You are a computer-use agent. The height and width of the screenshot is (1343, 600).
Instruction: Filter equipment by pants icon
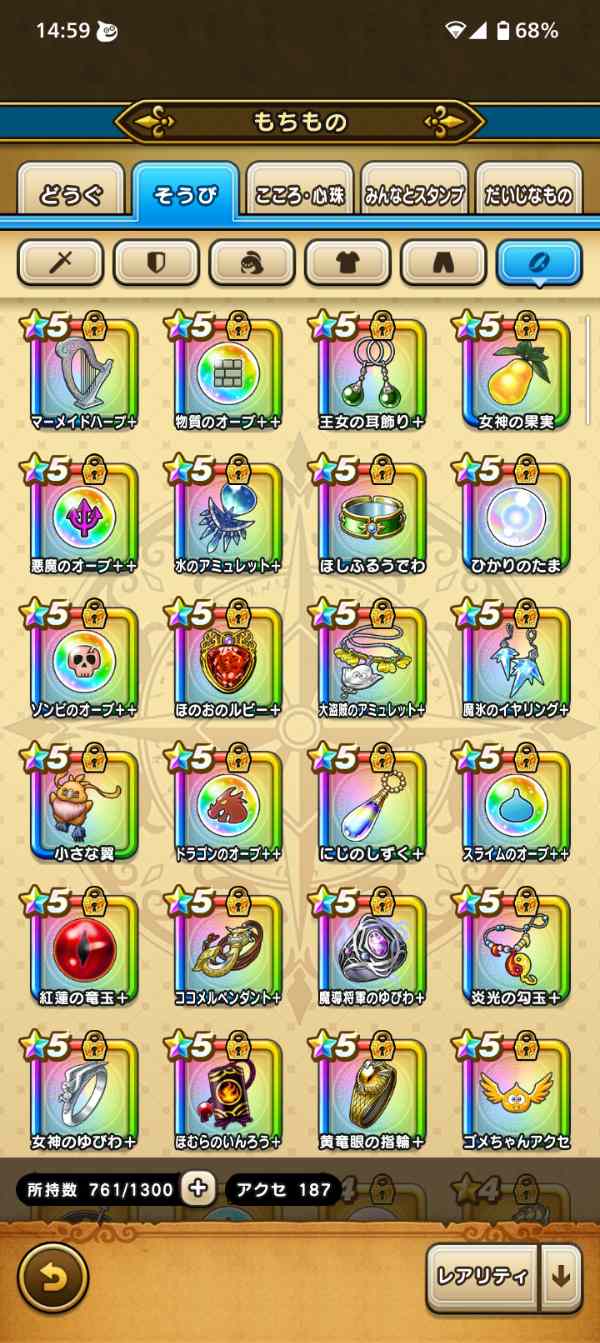point(443,264)
